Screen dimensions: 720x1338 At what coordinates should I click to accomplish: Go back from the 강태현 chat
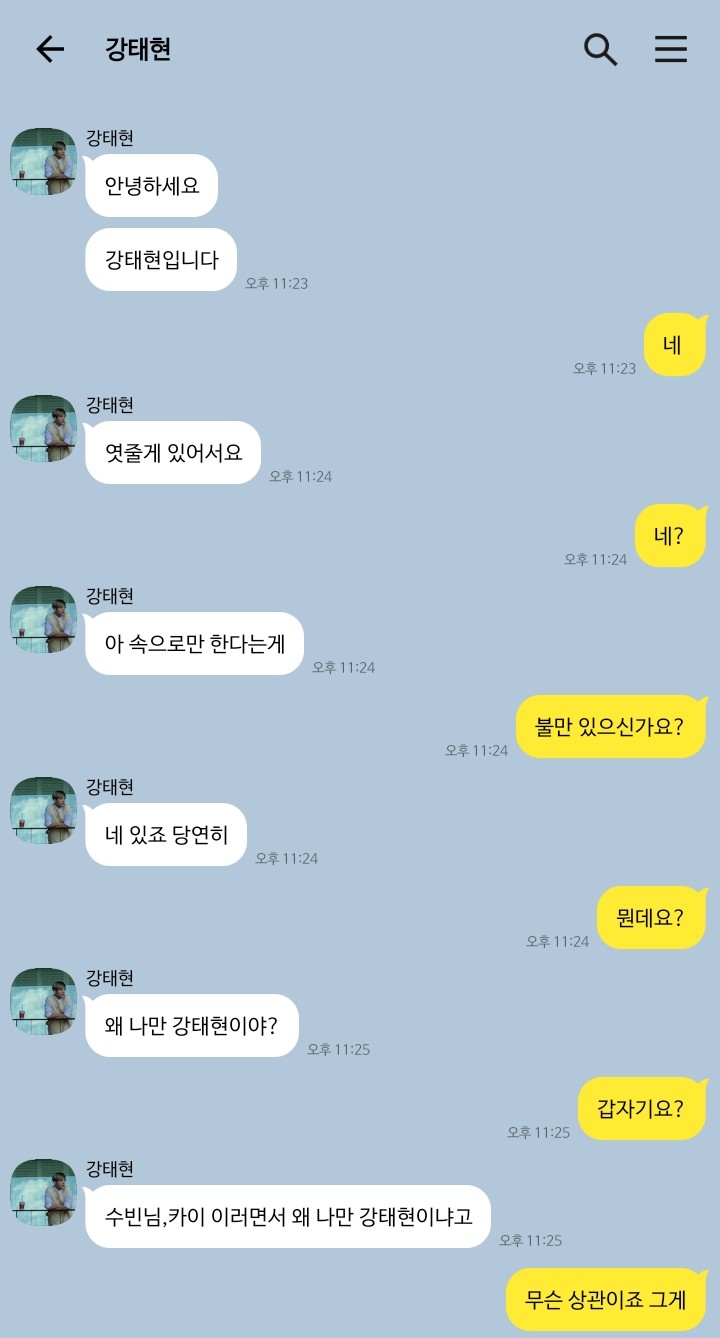point(49,49)
